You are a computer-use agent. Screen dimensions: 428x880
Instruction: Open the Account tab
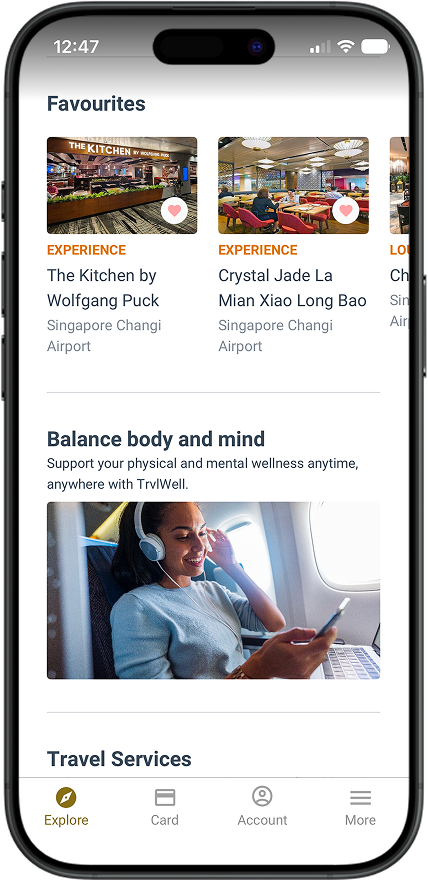262,807
